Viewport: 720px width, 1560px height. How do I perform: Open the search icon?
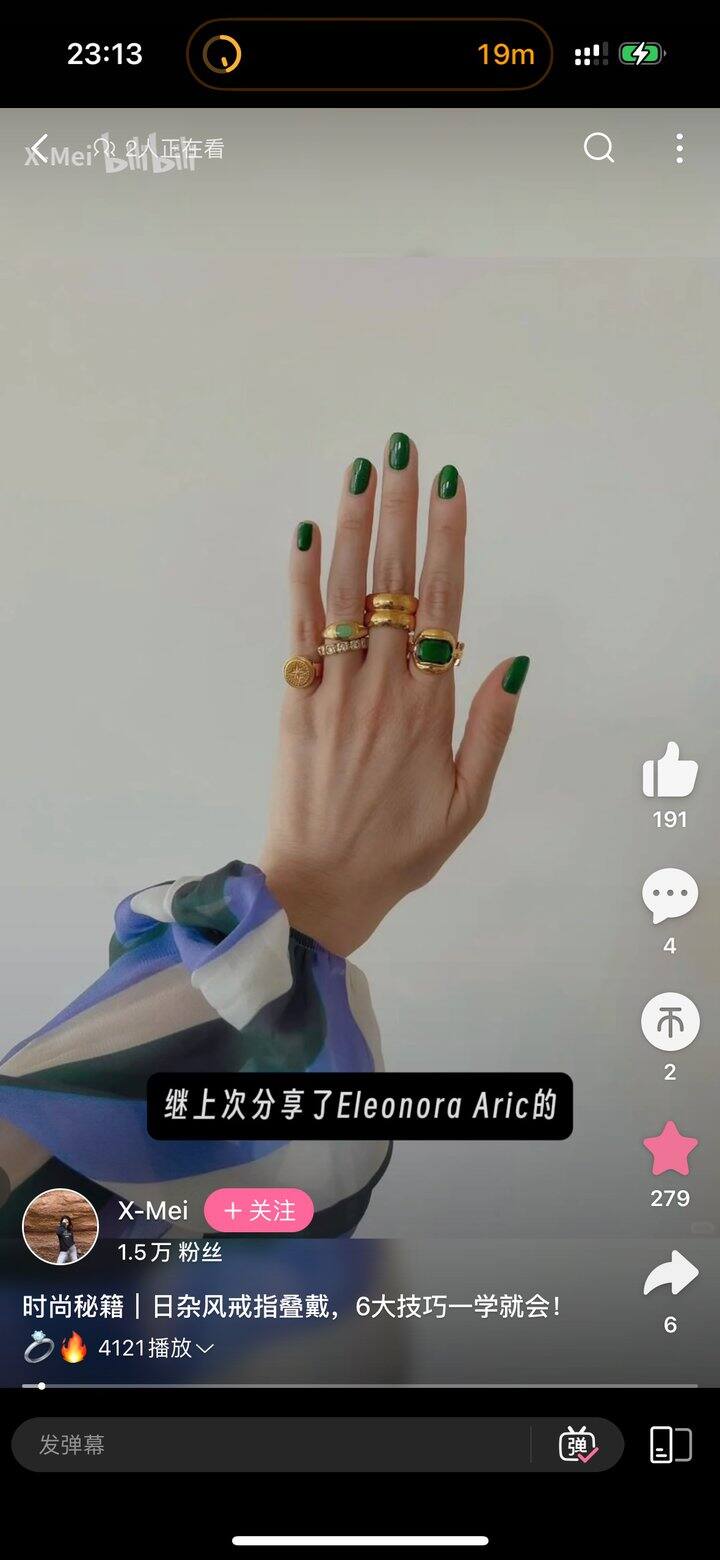click(x=598, y=148)
